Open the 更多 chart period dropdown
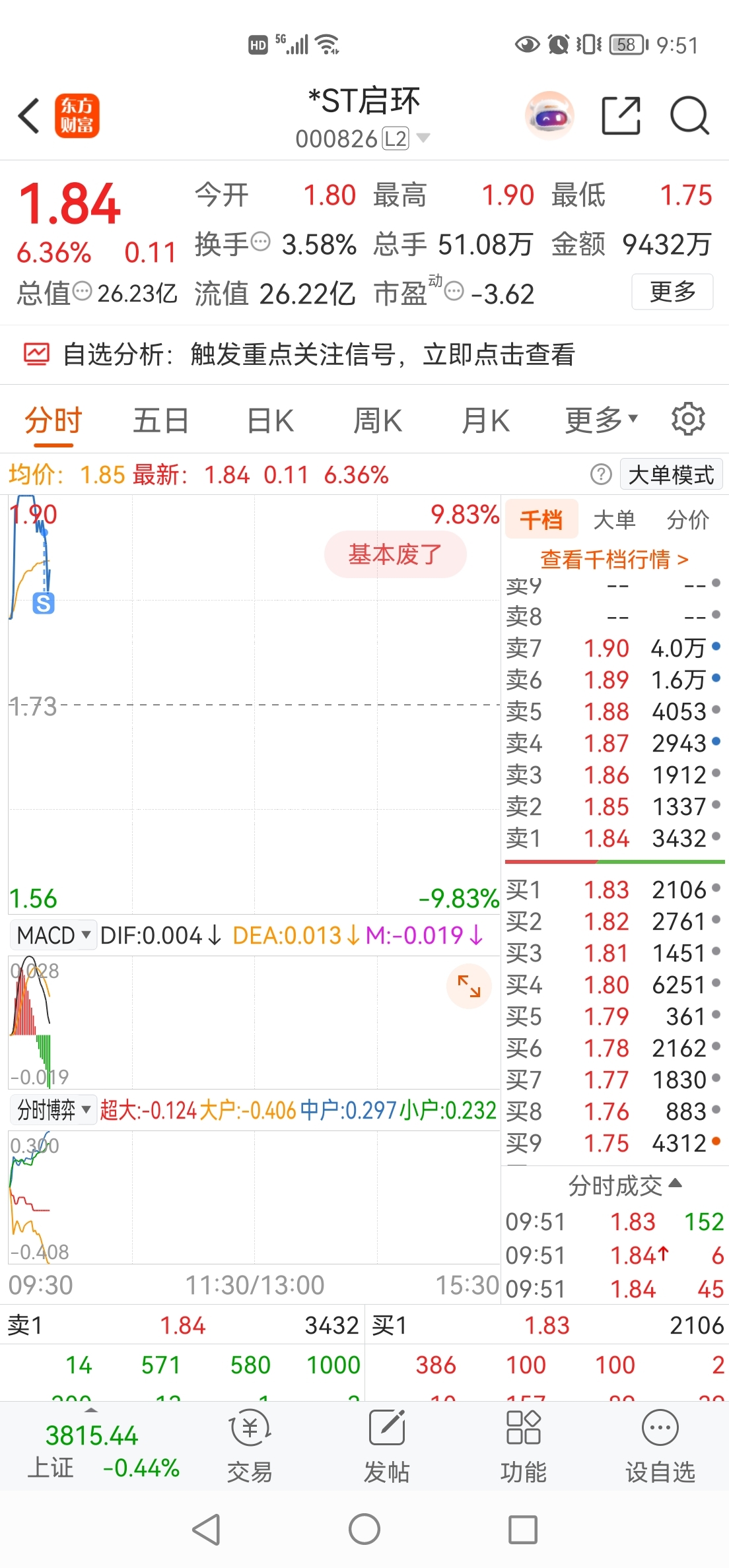The height and width of the screenshot is (1568, 729). point(601,420)
